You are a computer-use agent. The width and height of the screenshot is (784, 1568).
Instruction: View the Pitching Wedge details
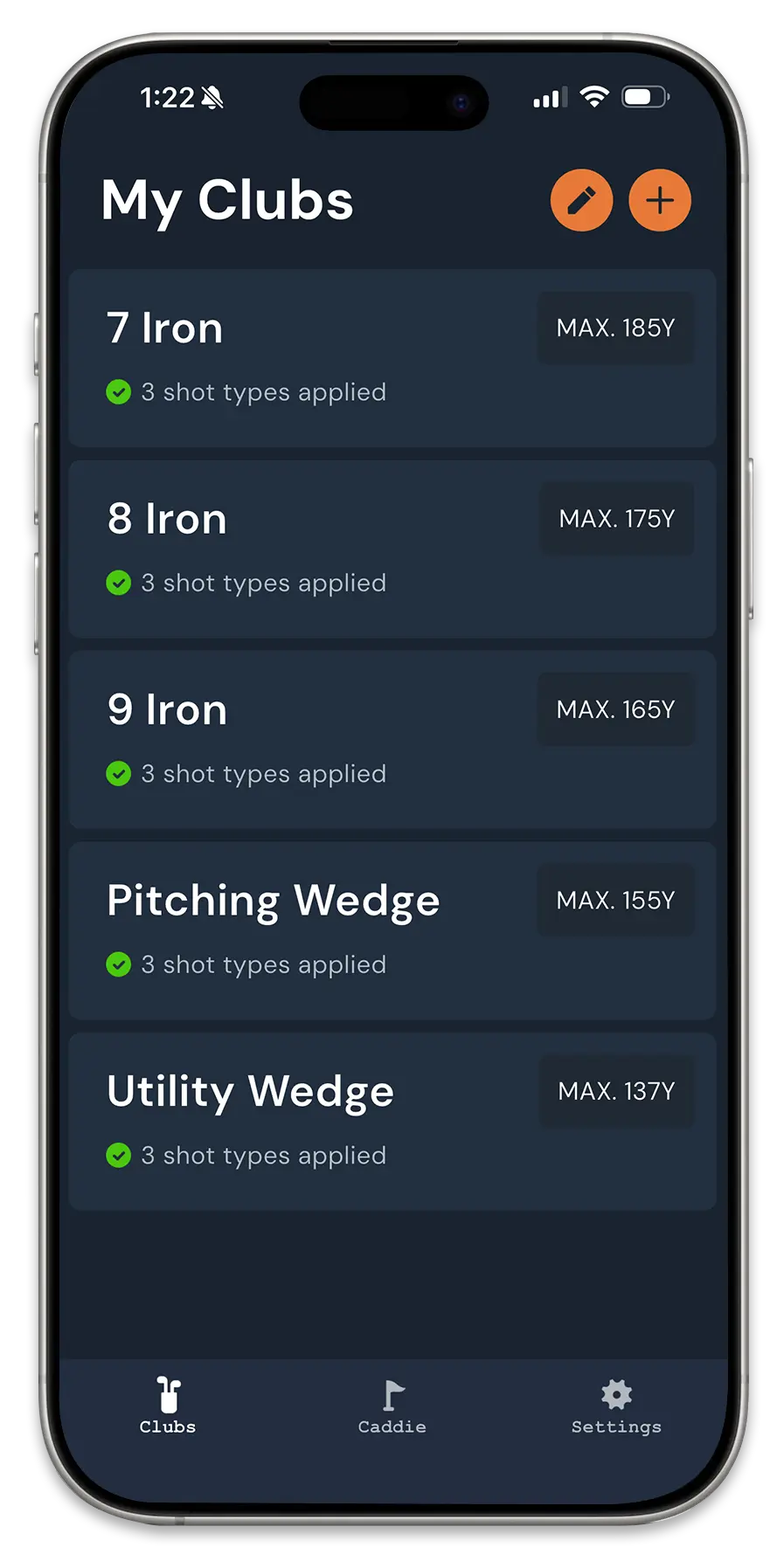tap(392, 930)
